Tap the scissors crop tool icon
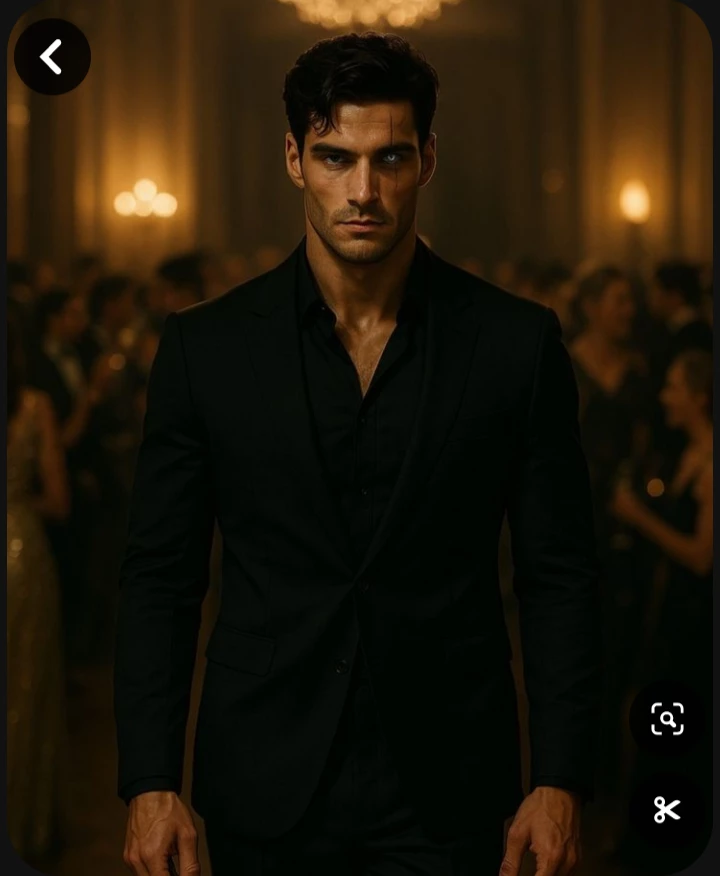The image size is (720, 876). 667,809
